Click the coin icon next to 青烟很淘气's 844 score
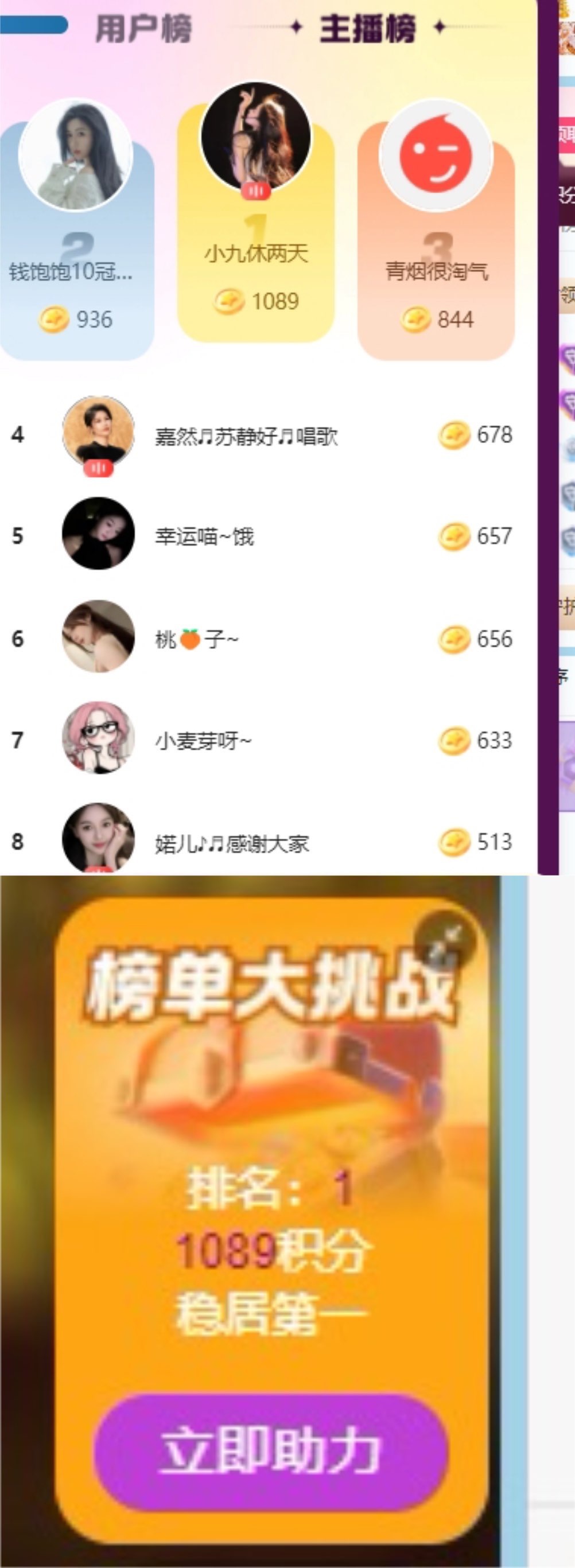This screenshot has height=1568, width=575. click(x=418, y=317)
